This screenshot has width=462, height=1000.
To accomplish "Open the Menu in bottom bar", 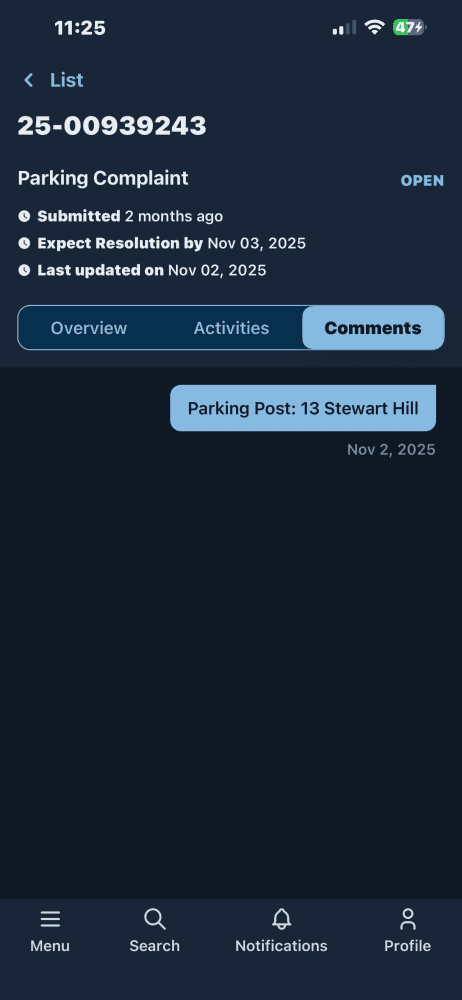I will tap(50, 931).
